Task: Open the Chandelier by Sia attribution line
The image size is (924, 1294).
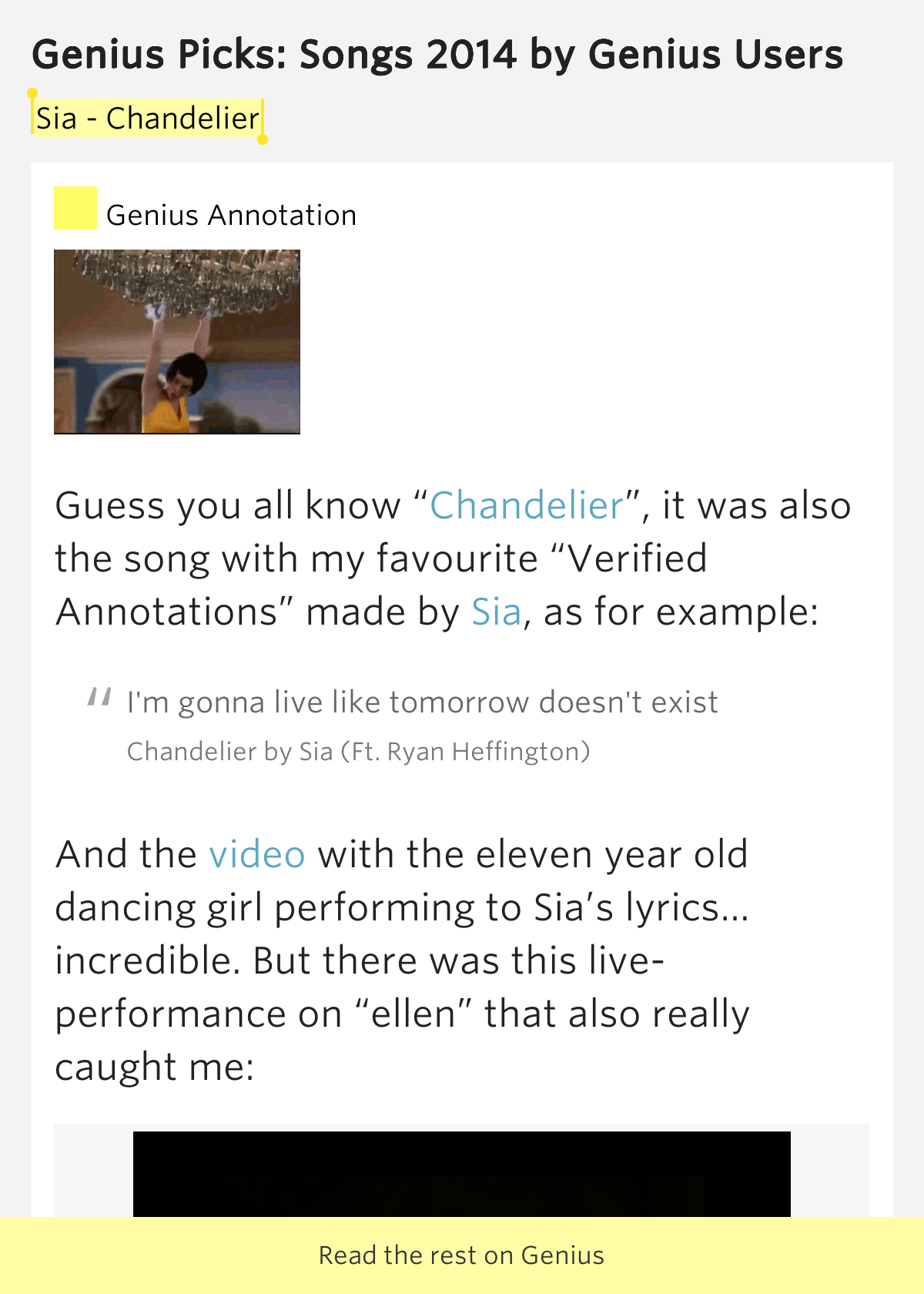Action: pyautogui.click(x=357, y=750)
